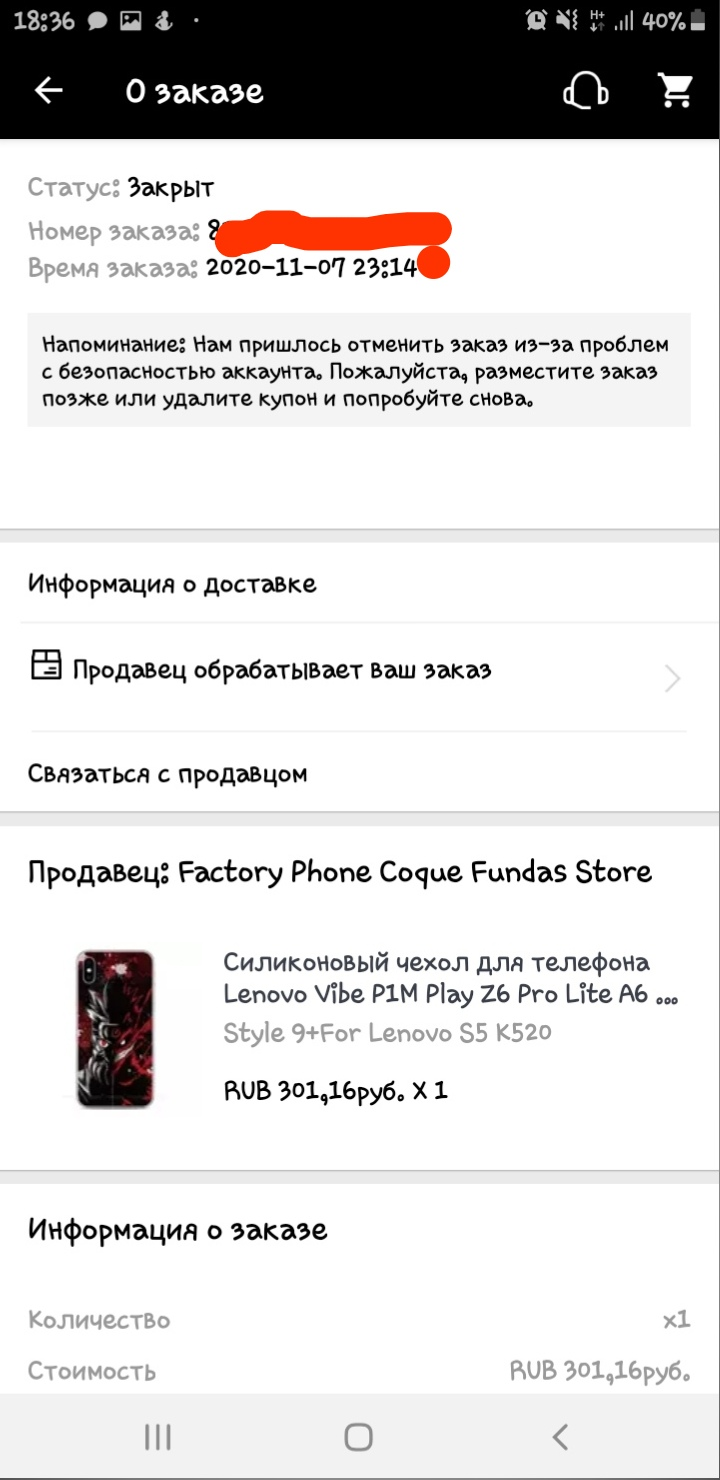
Task: Tap the system home button
Action: 359,1437
